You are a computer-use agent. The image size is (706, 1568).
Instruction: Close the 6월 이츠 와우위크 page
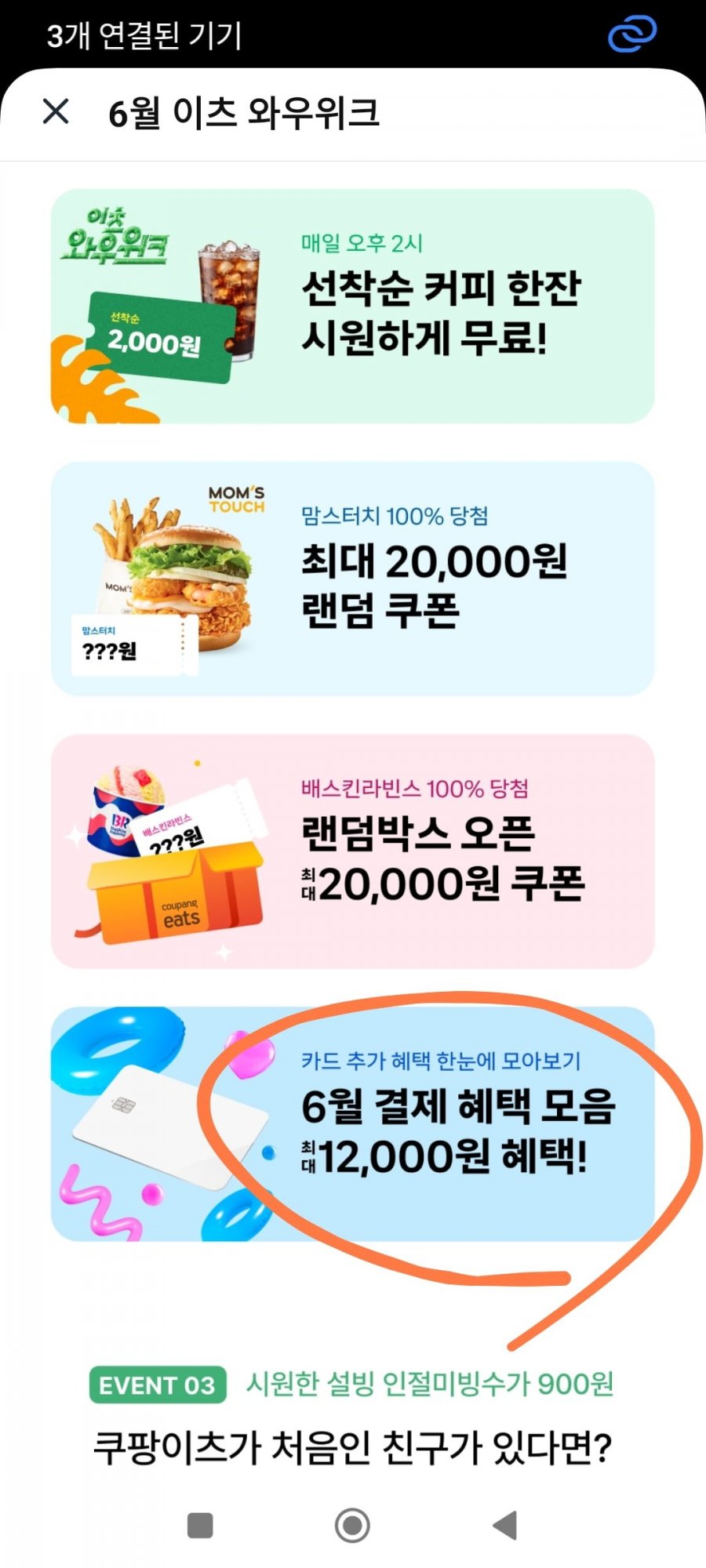click(x=56, y=111)
